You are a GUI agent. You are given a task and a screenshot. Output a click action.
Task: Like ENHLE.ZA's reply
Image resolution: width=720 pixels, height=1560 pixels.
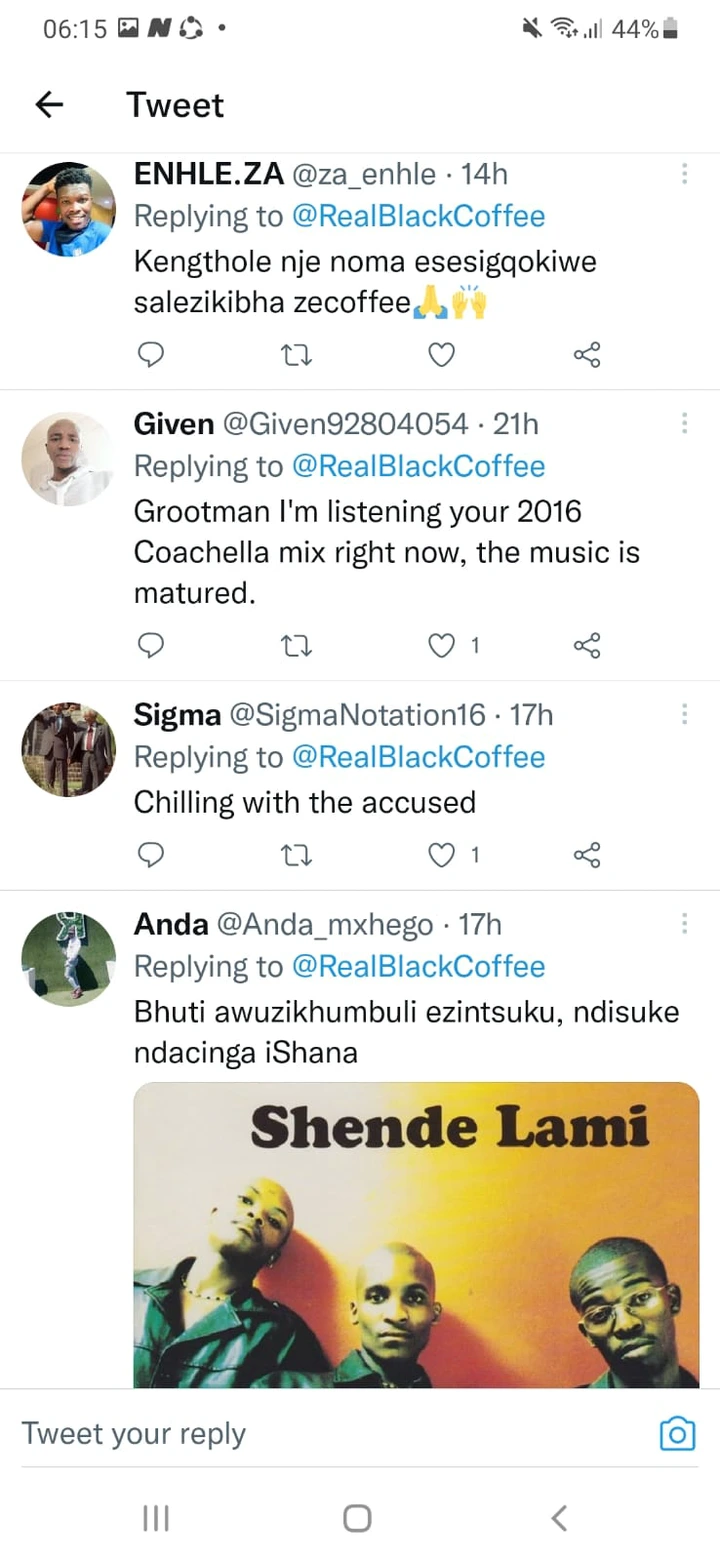click(441, 354)
